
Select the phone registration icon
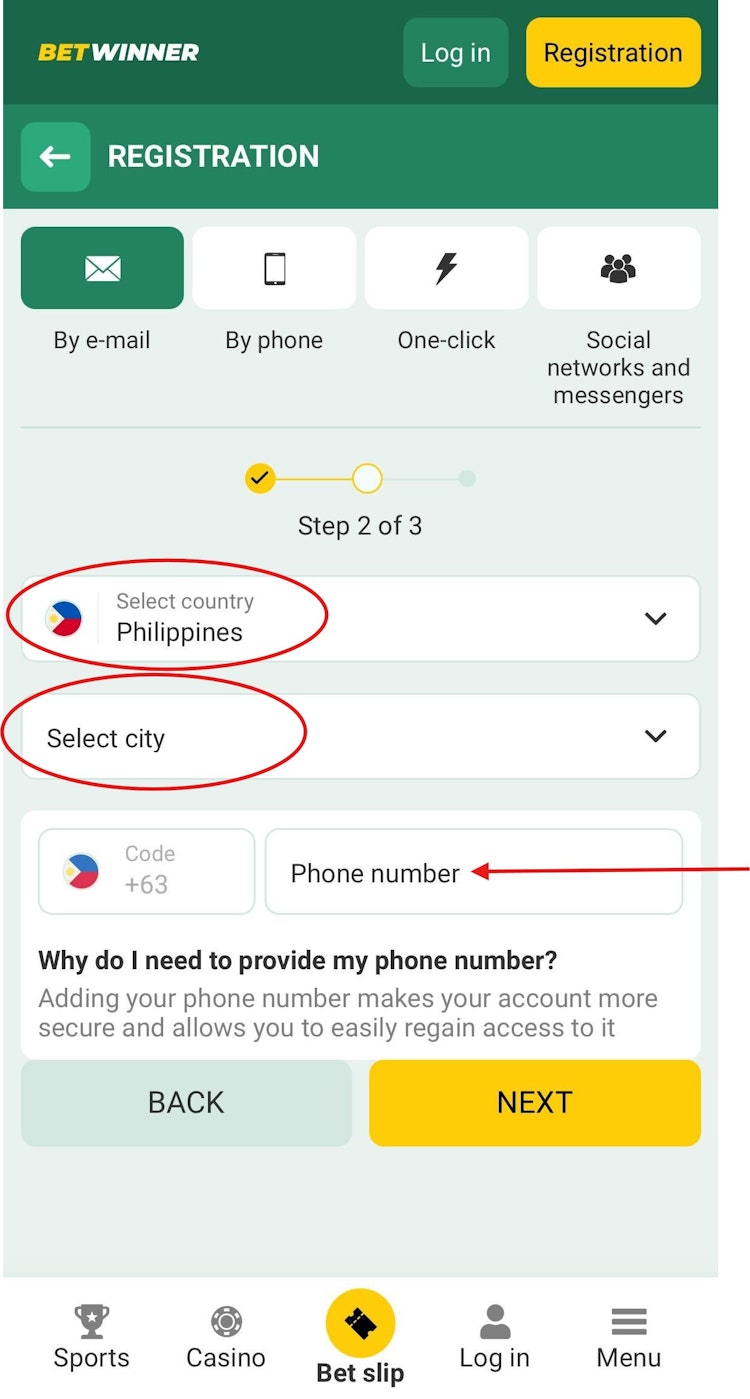point(274,268)
